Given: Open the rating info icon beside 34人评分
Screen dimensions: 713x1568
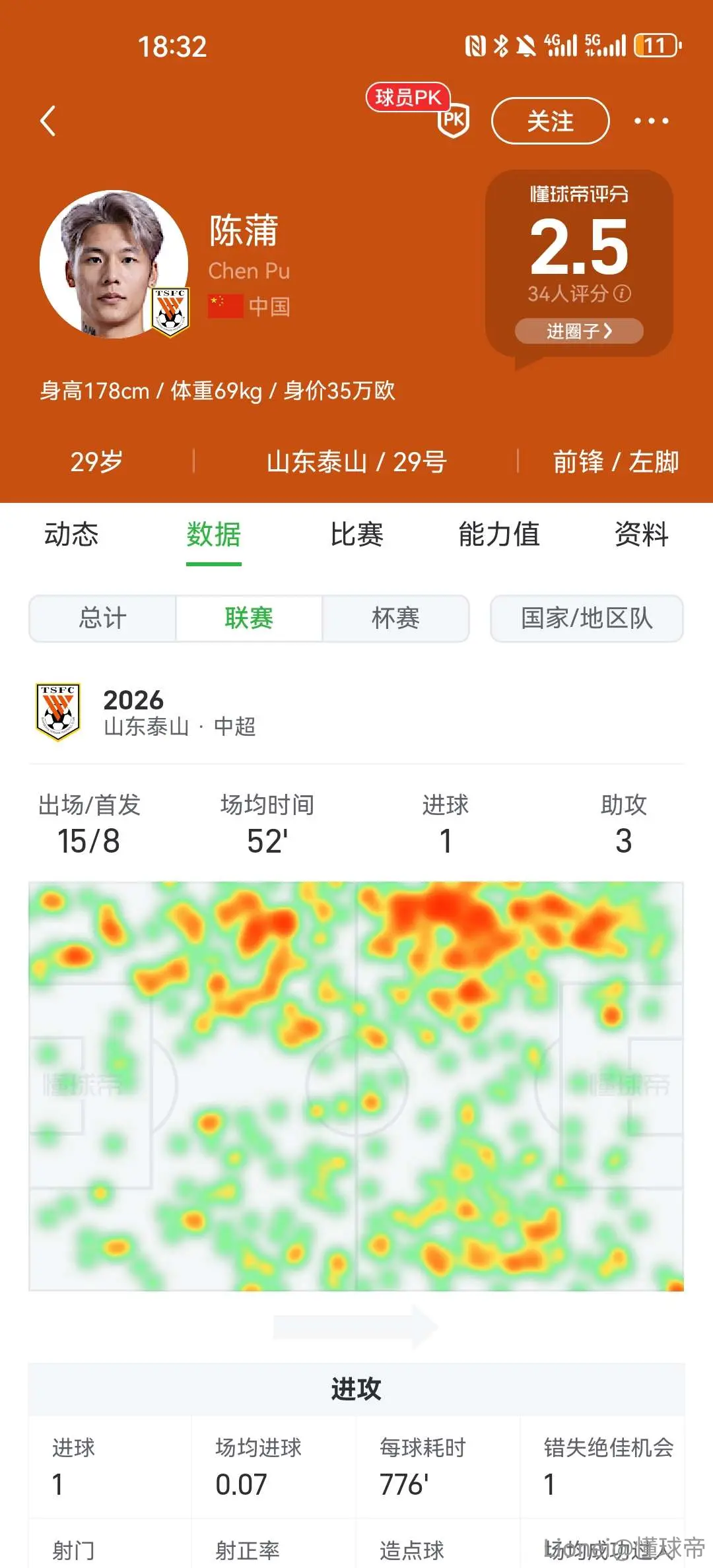Looking at the screenshot, I should [622, 293].
